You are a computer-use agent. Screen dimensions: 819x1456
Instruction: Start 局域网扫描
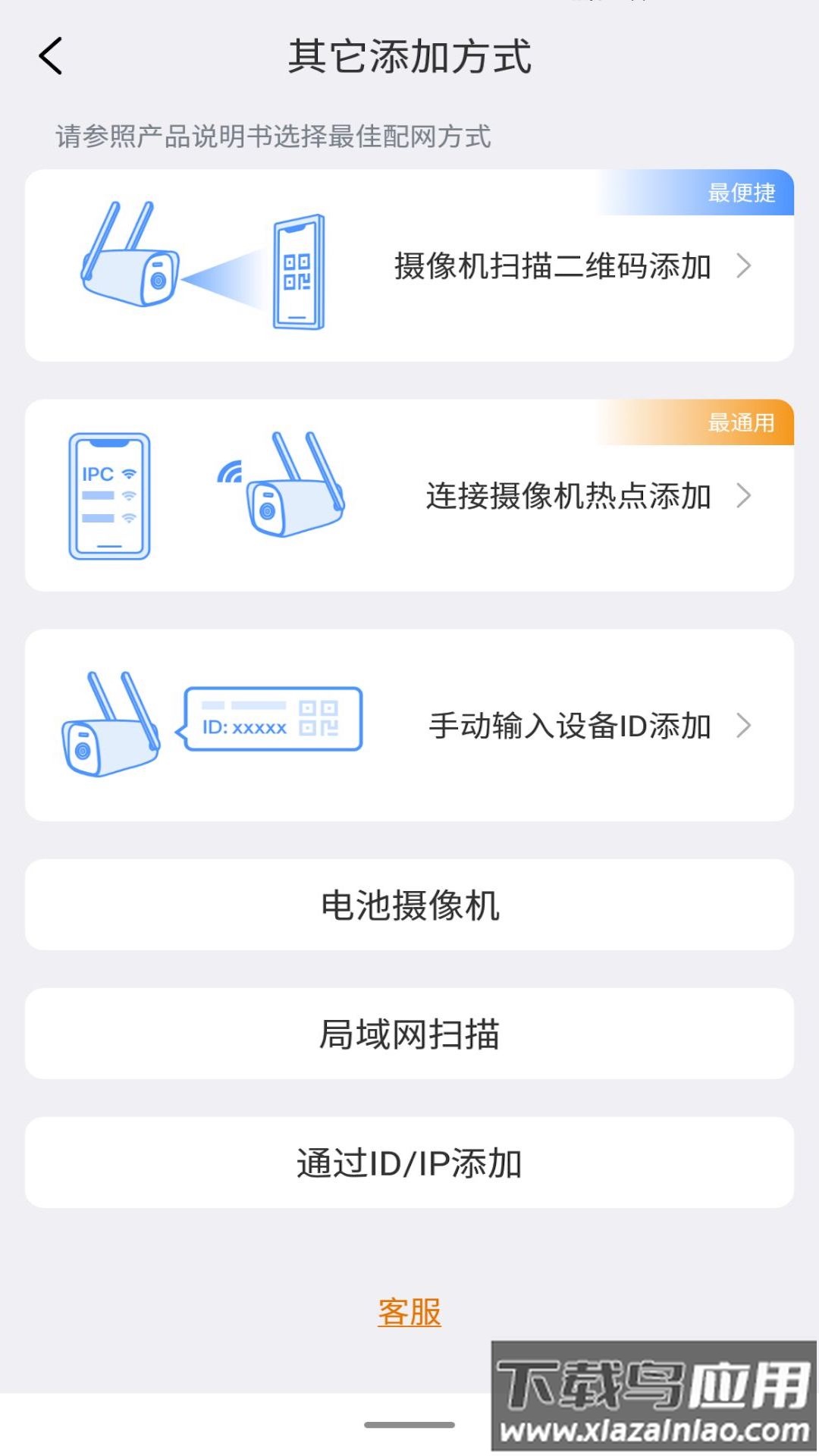click(409, 1034)
